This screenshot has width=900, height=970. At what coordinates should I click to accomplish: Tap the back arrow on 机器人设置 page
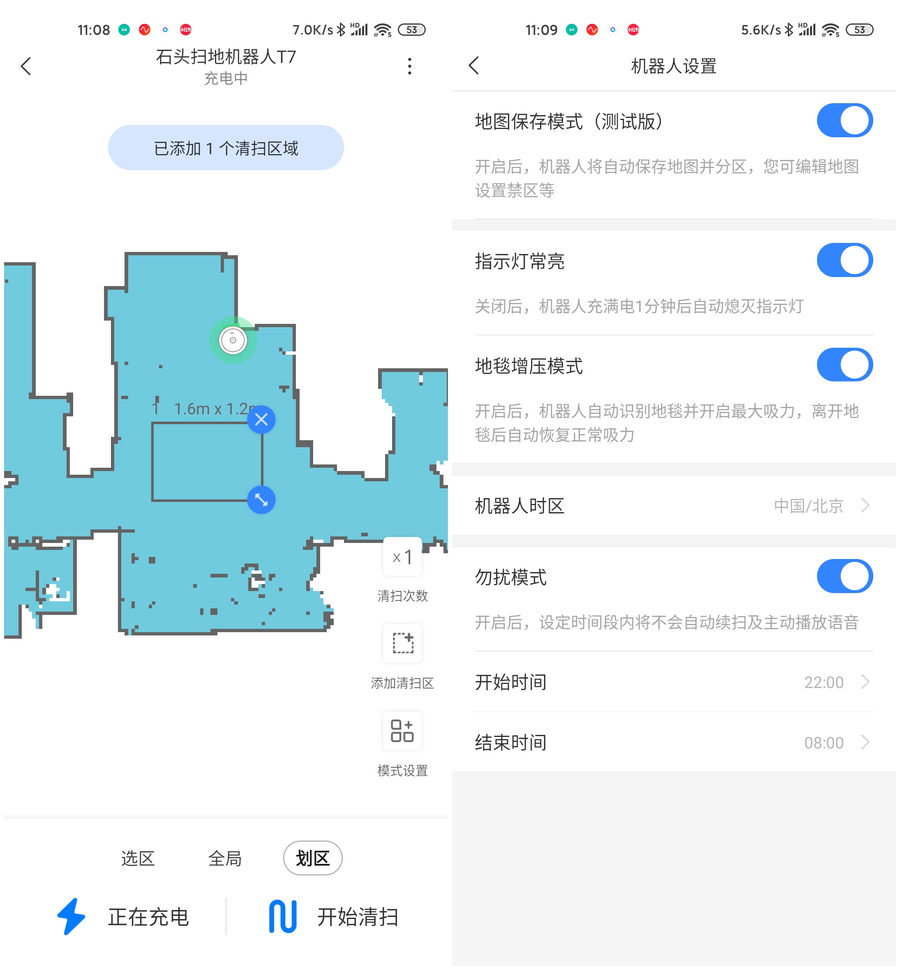(x=472, y=66)
